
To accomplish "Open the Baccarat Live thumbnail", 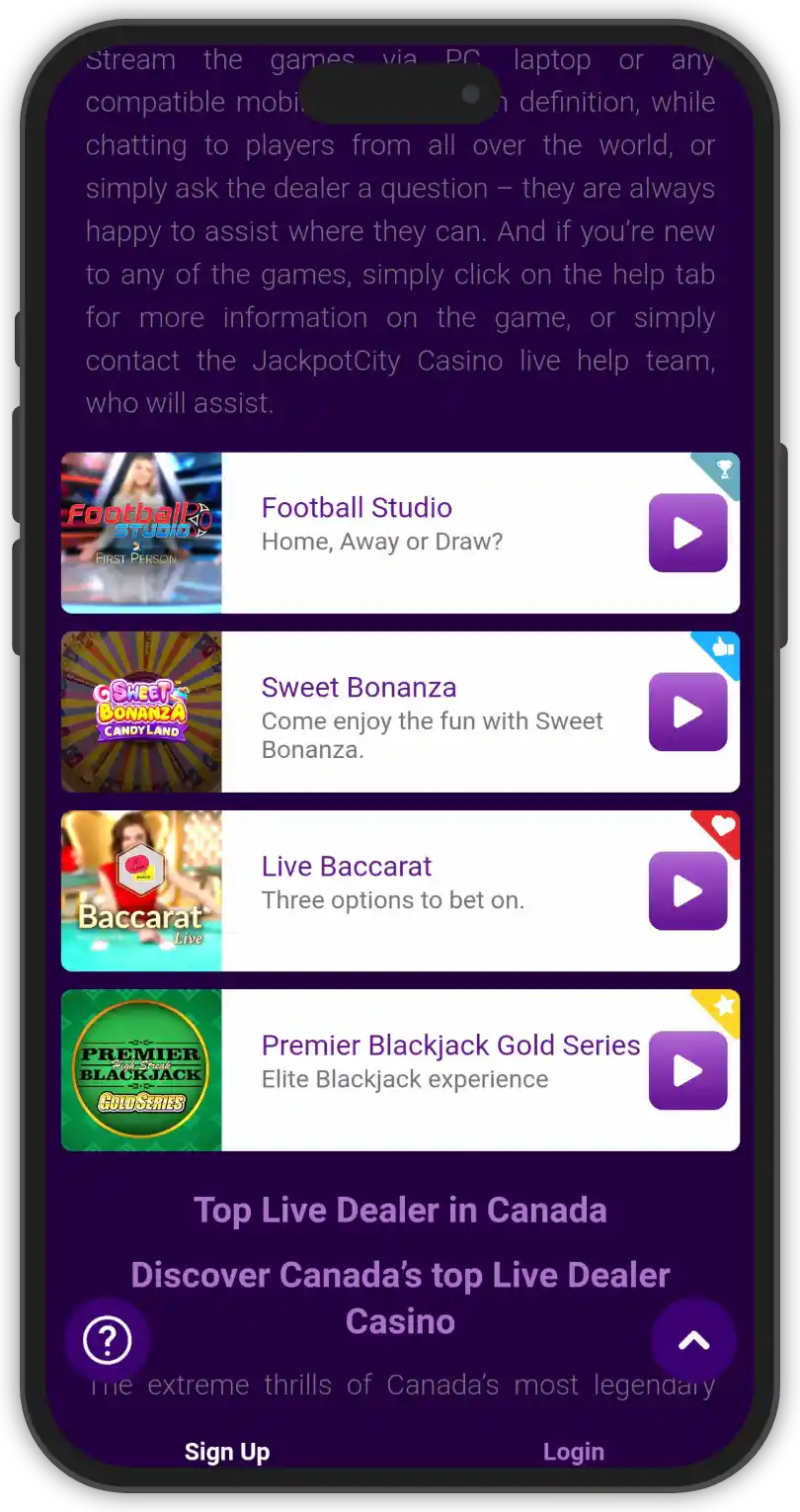I will [141, 890].
